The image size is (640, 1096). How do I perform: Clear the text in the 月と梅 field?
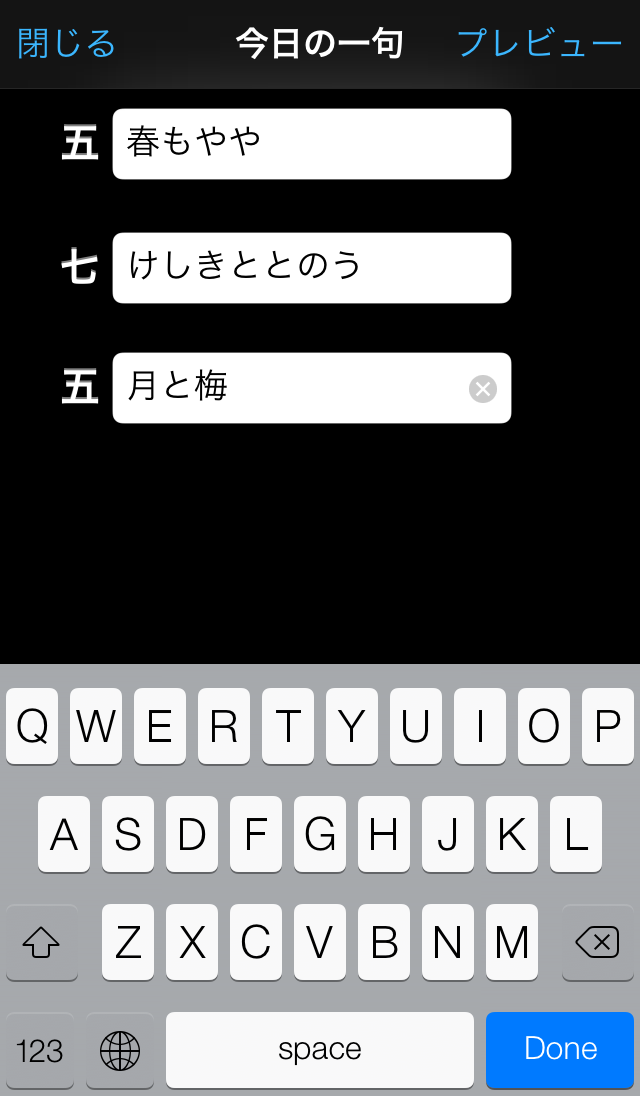483,389
